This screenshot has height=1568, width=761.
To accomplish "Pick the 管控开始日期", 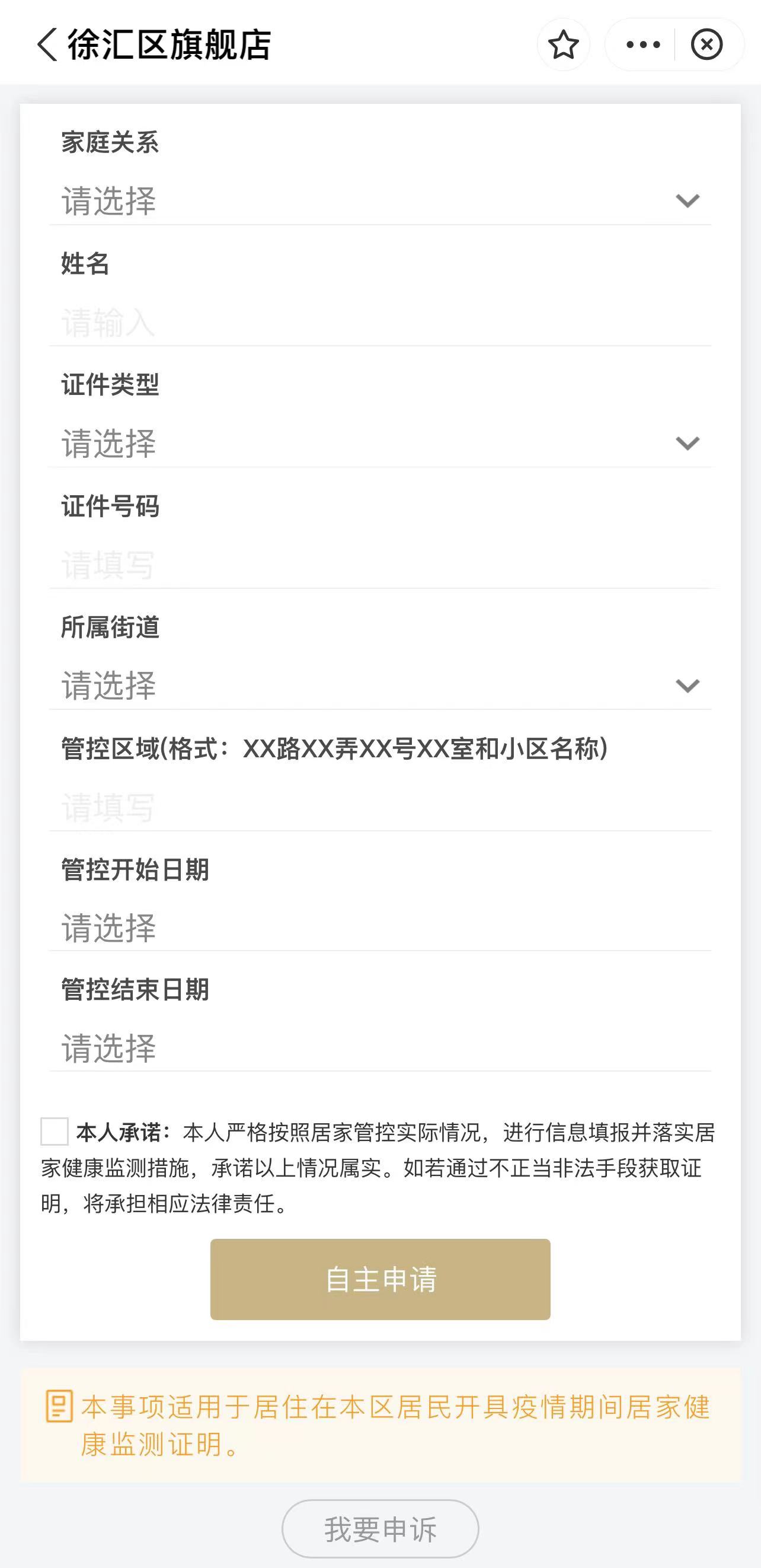I will click(380, 928).
